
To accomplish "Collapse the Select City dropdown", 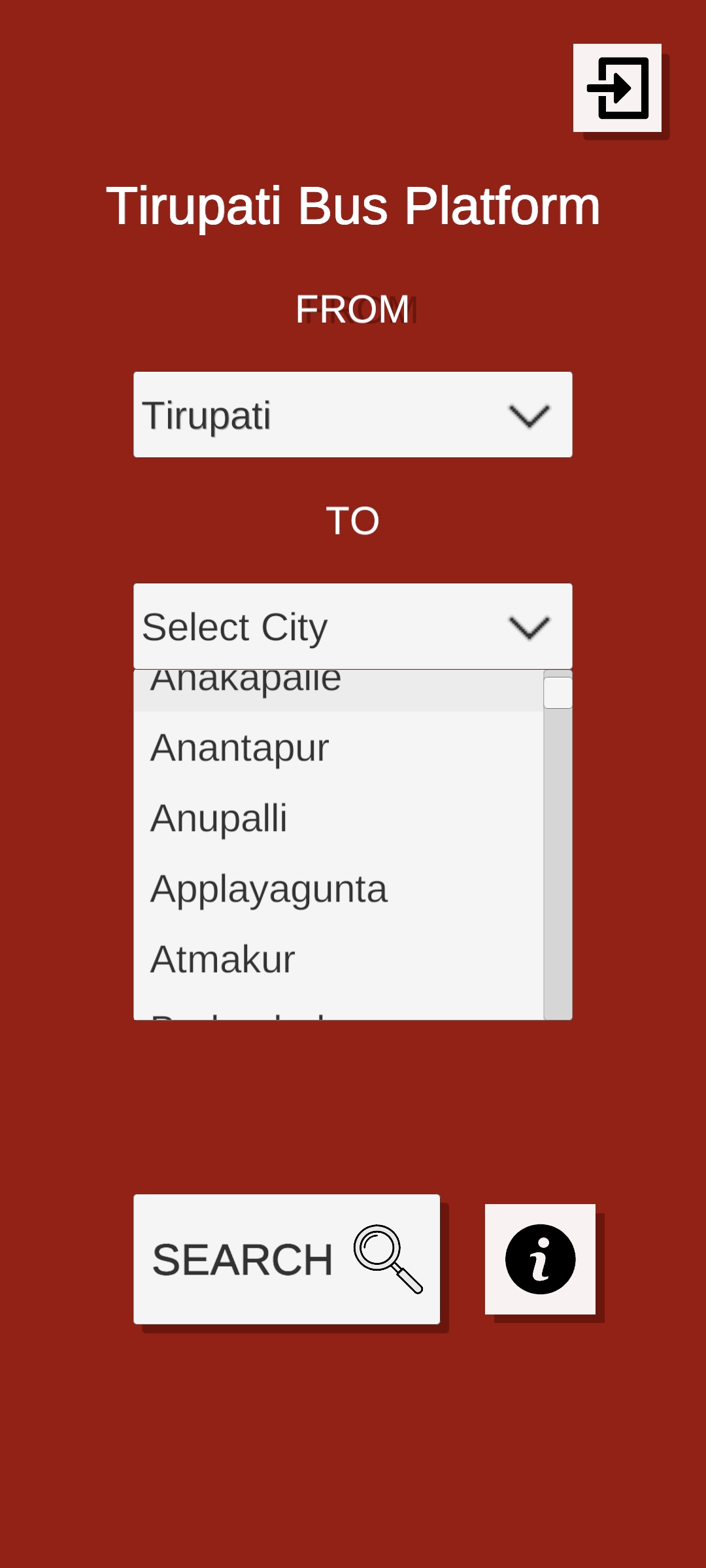I will (x=352, y=627).
